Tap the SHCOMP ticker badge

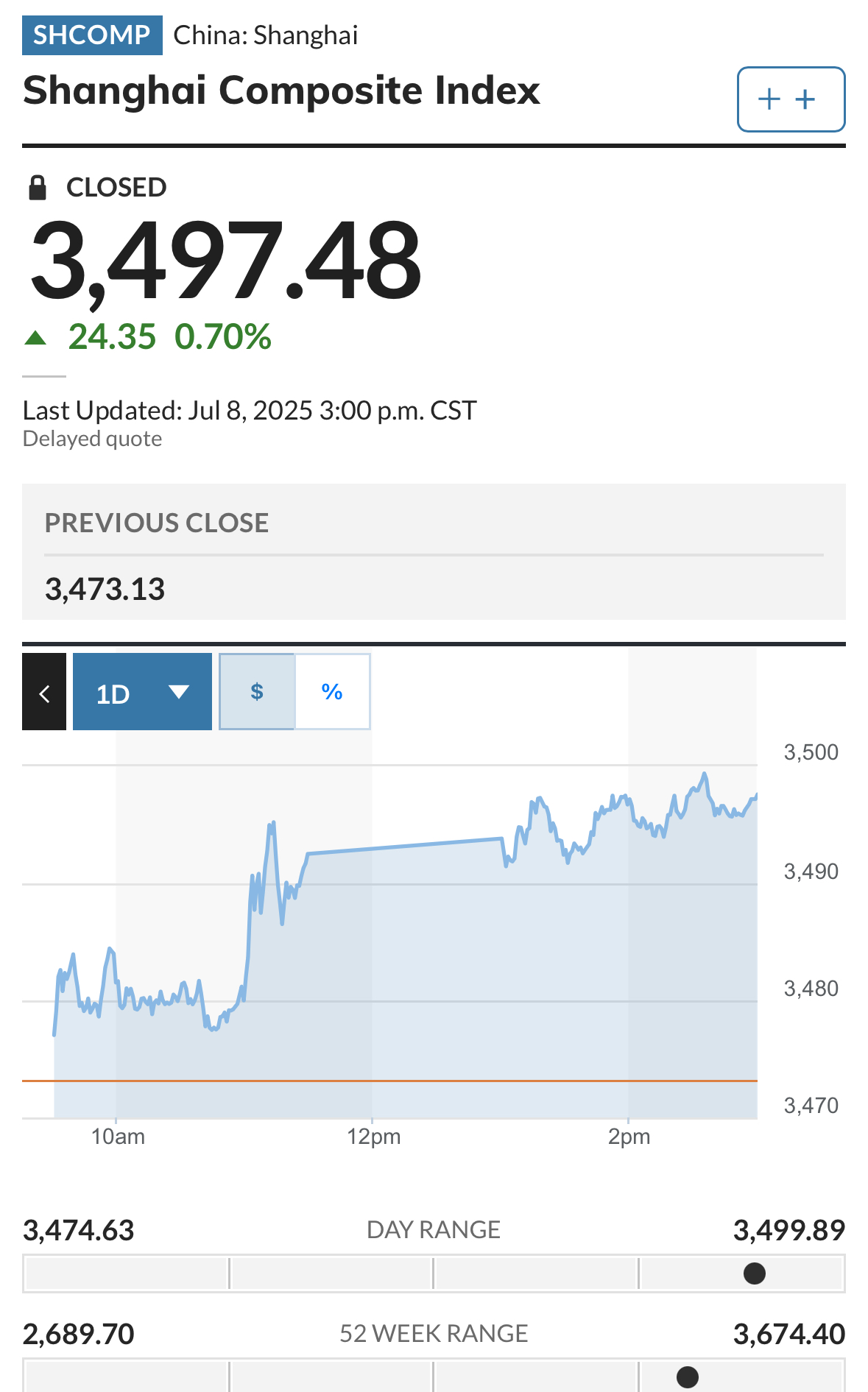[x=92, y=35]
